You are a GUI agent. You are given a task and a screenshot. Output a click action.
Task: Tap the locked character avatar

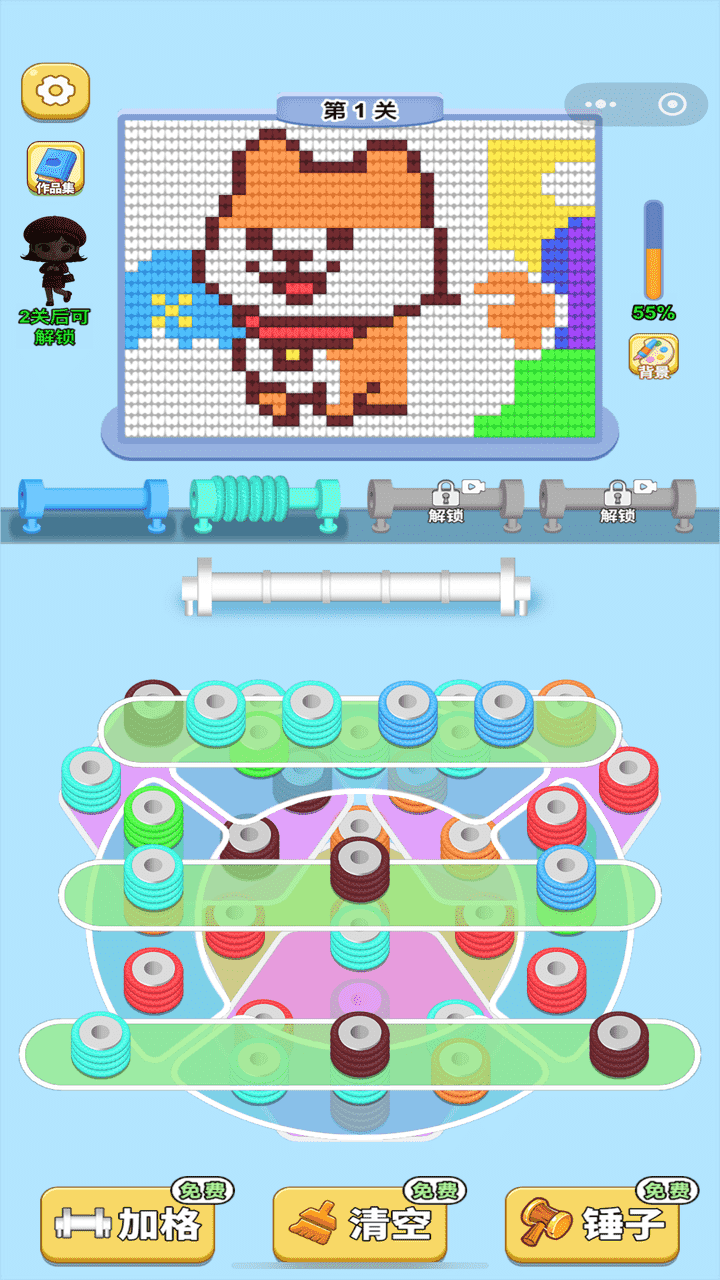pos(54,260)
